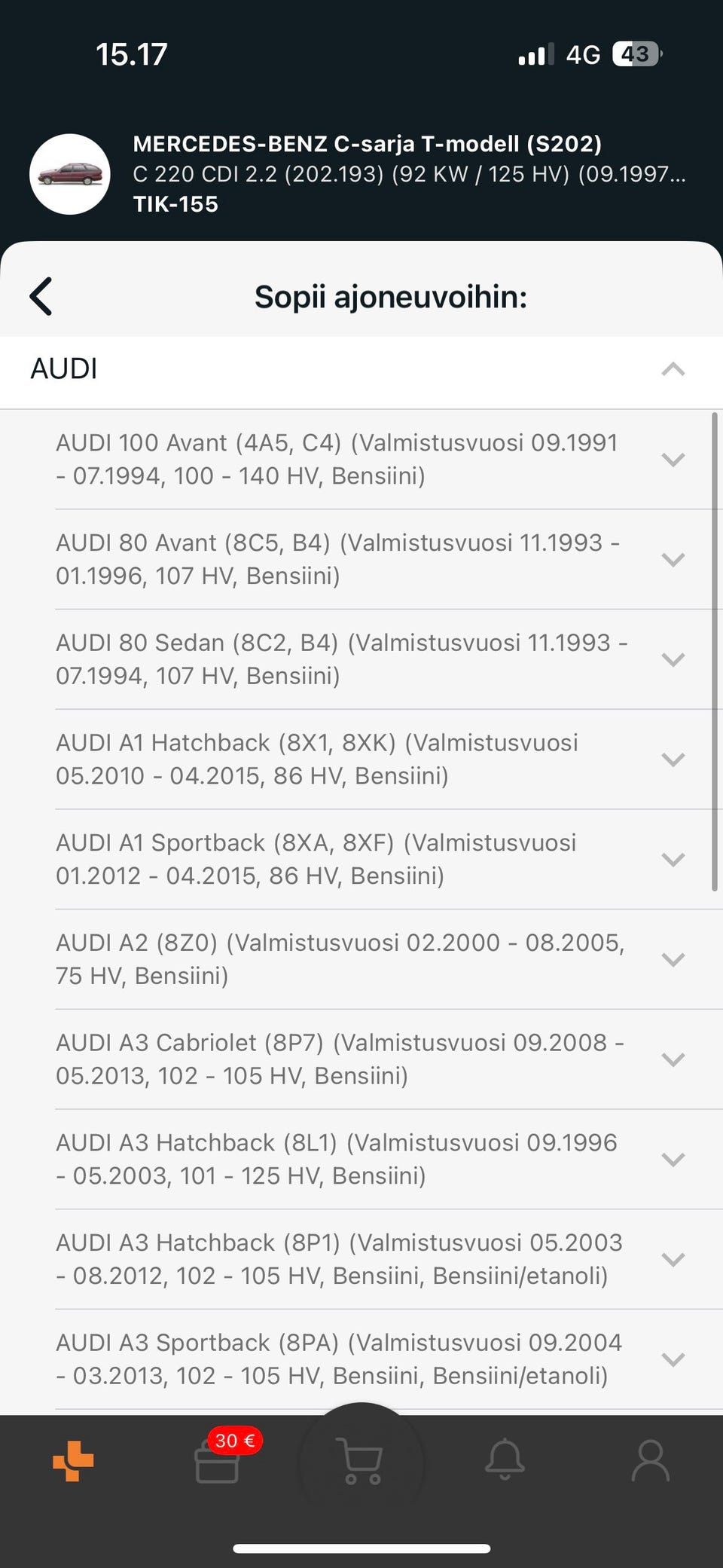Viewport: 723px width, 1568px height.
Task: Collapse the AUDI section
Action: coord(673,369)
